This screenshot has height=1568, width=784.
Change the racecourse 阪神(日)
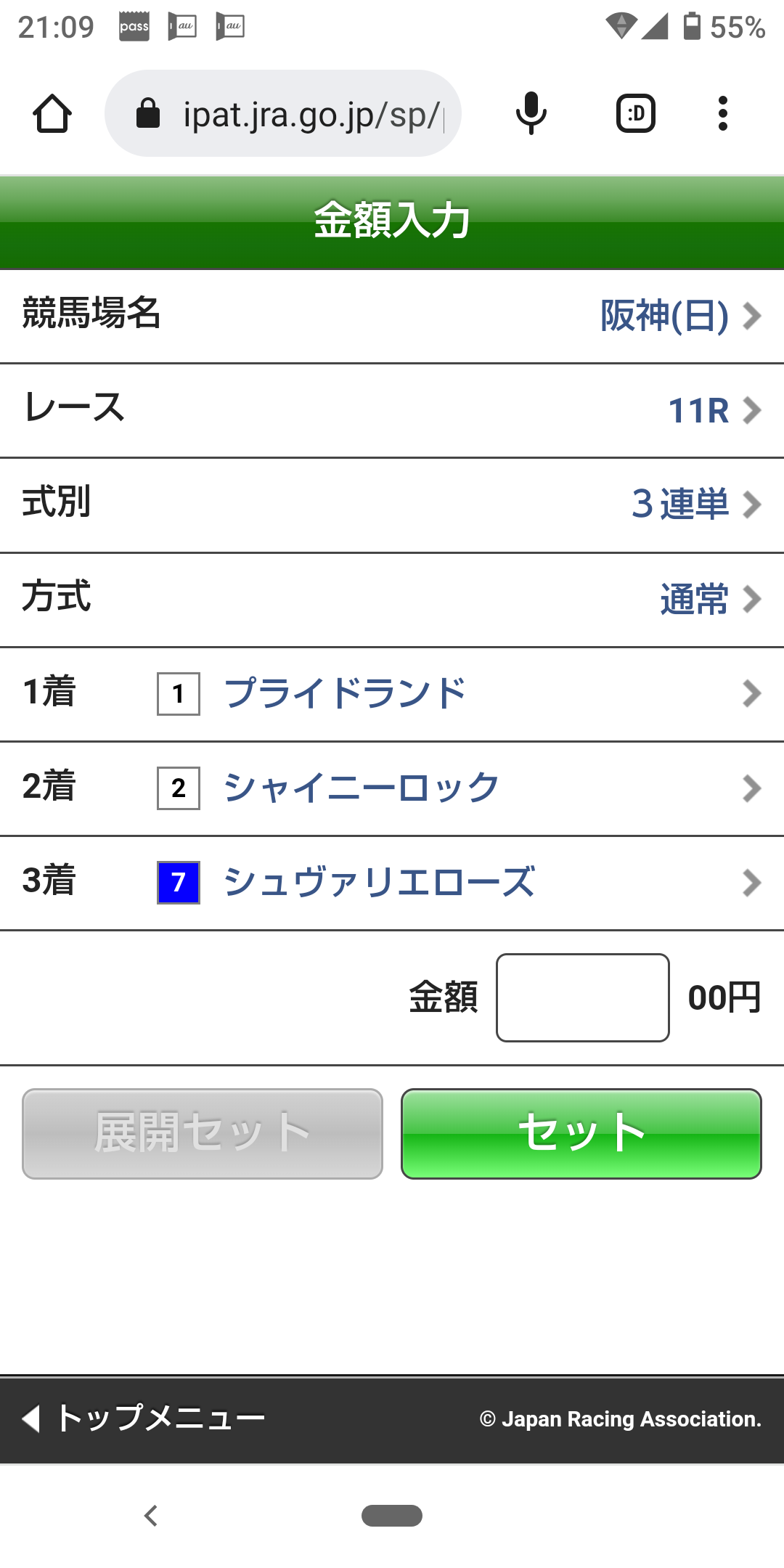[x=681, y=317]
